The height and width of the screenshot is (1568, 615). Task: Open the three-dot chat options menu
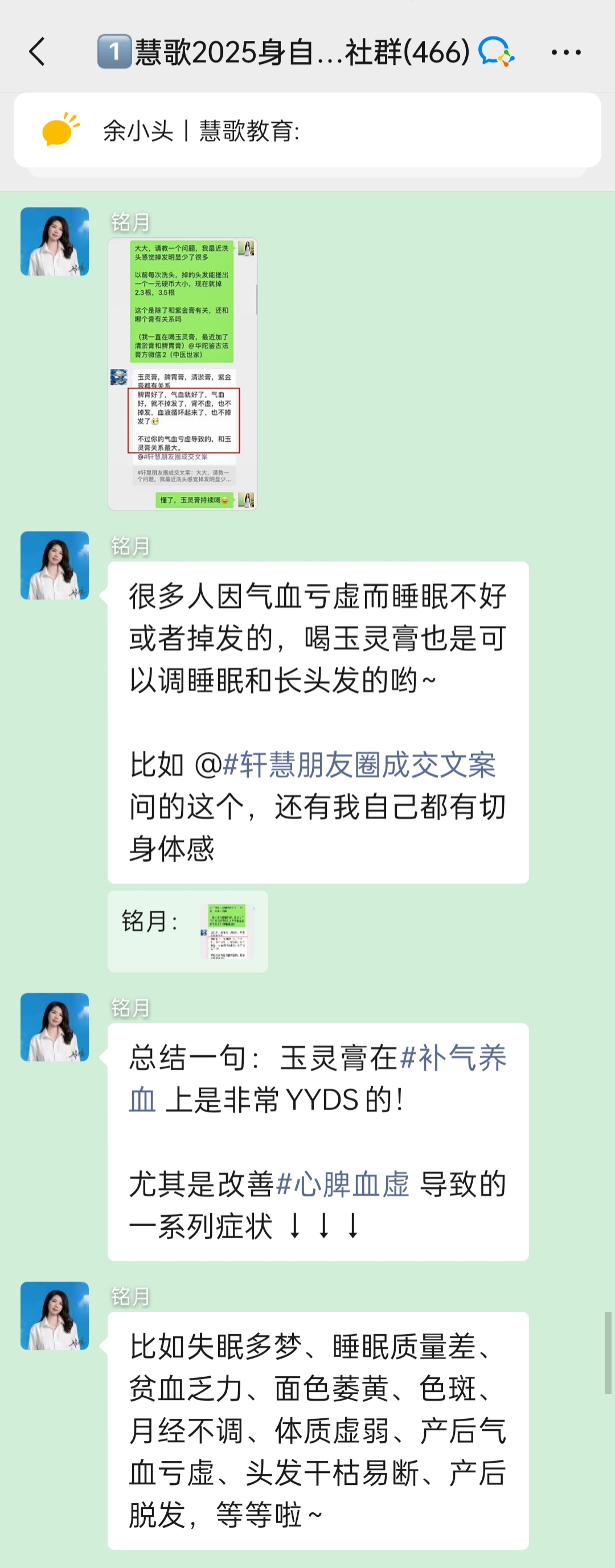[565, 52]
